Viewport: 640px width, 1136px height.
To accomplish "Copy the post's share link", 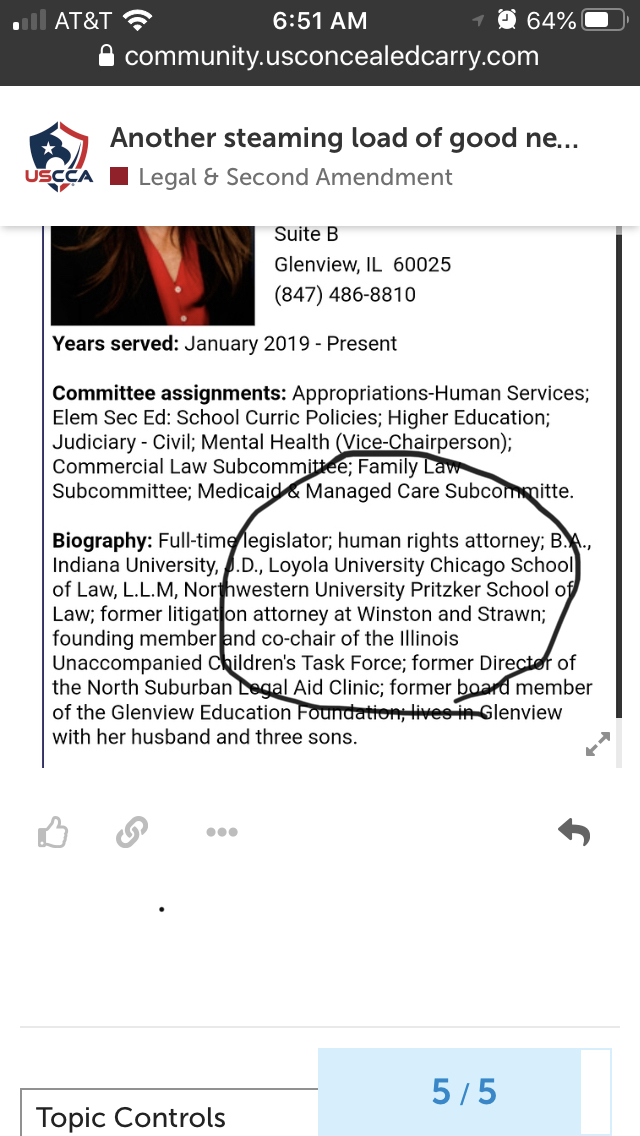I will (x=132, y=832).
